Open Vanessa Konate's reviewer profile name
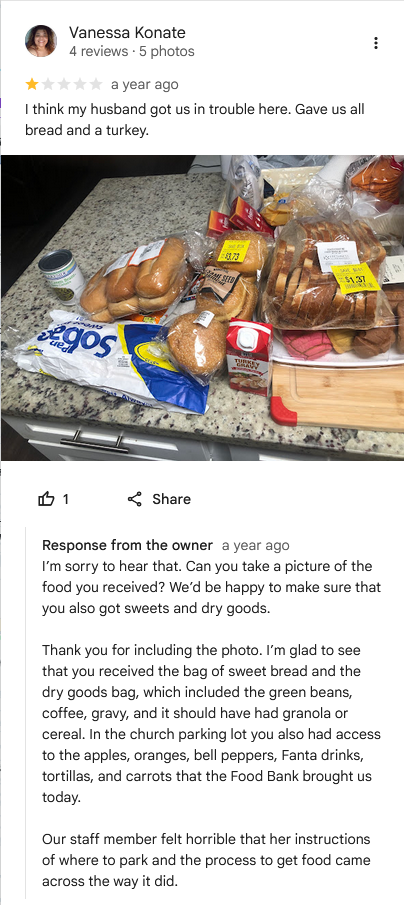The width and height of the screenshot is (404, 905). tap(127, 32)
